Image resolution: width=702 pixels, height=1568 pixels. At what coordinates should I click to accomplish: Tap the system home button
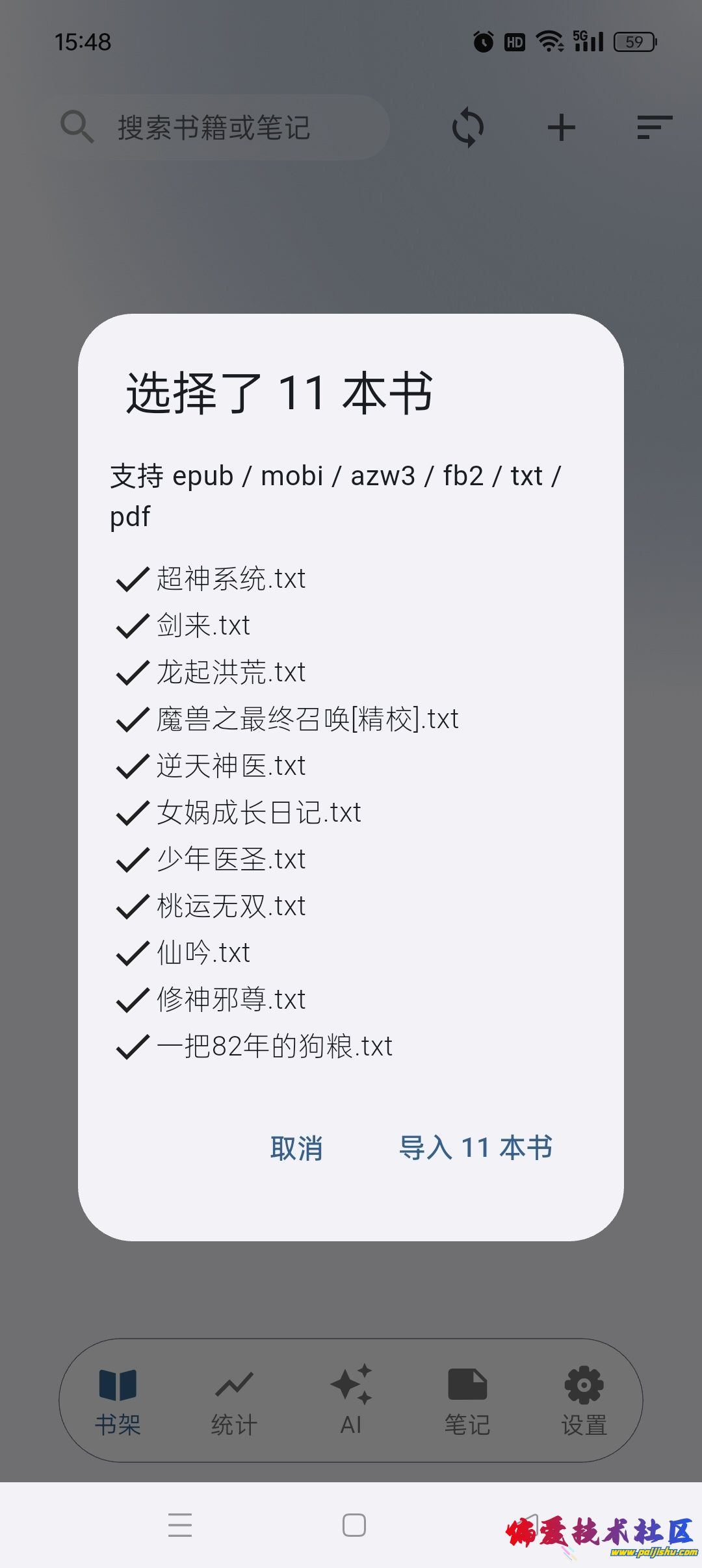[x=354, y=1524]
